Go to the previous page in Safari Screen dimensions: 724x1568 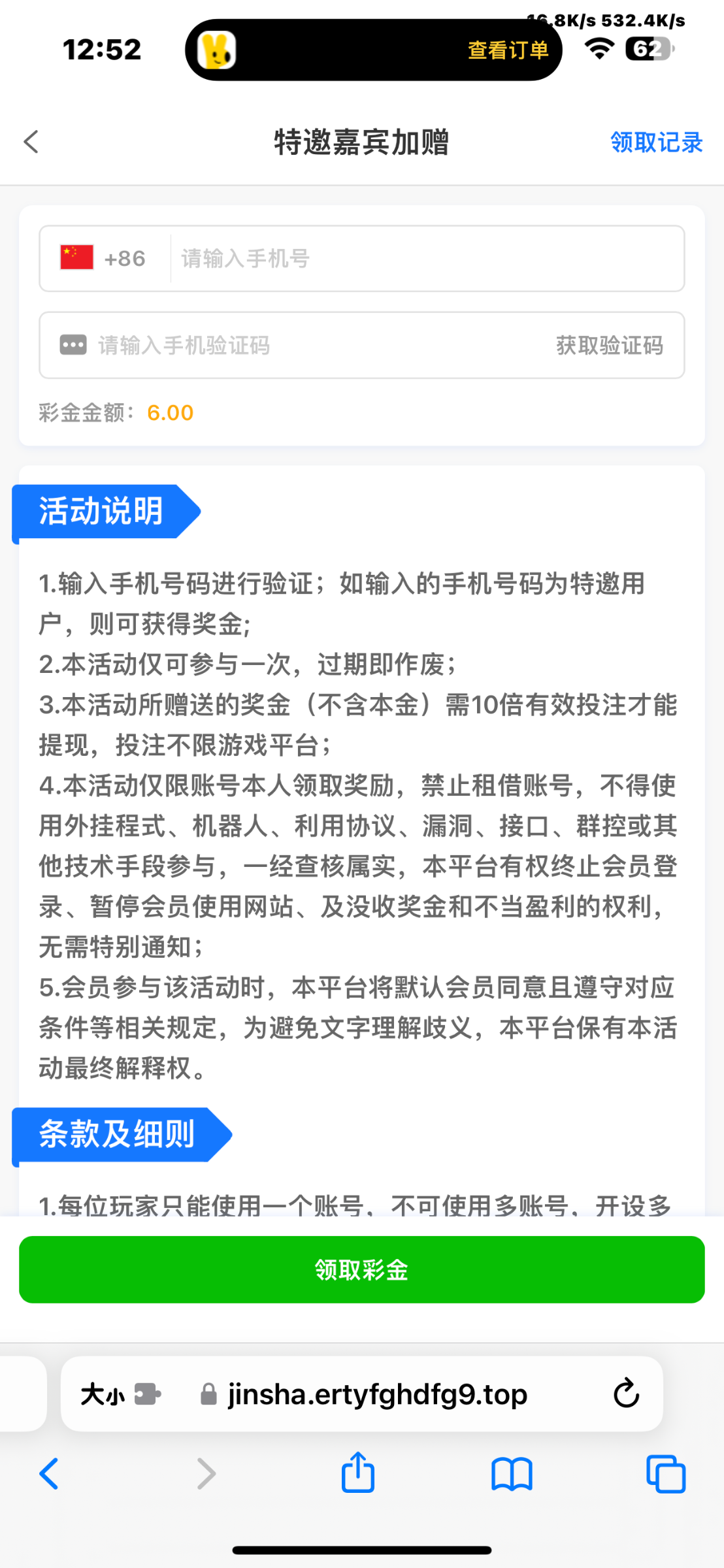click(x=49, y=1474)
